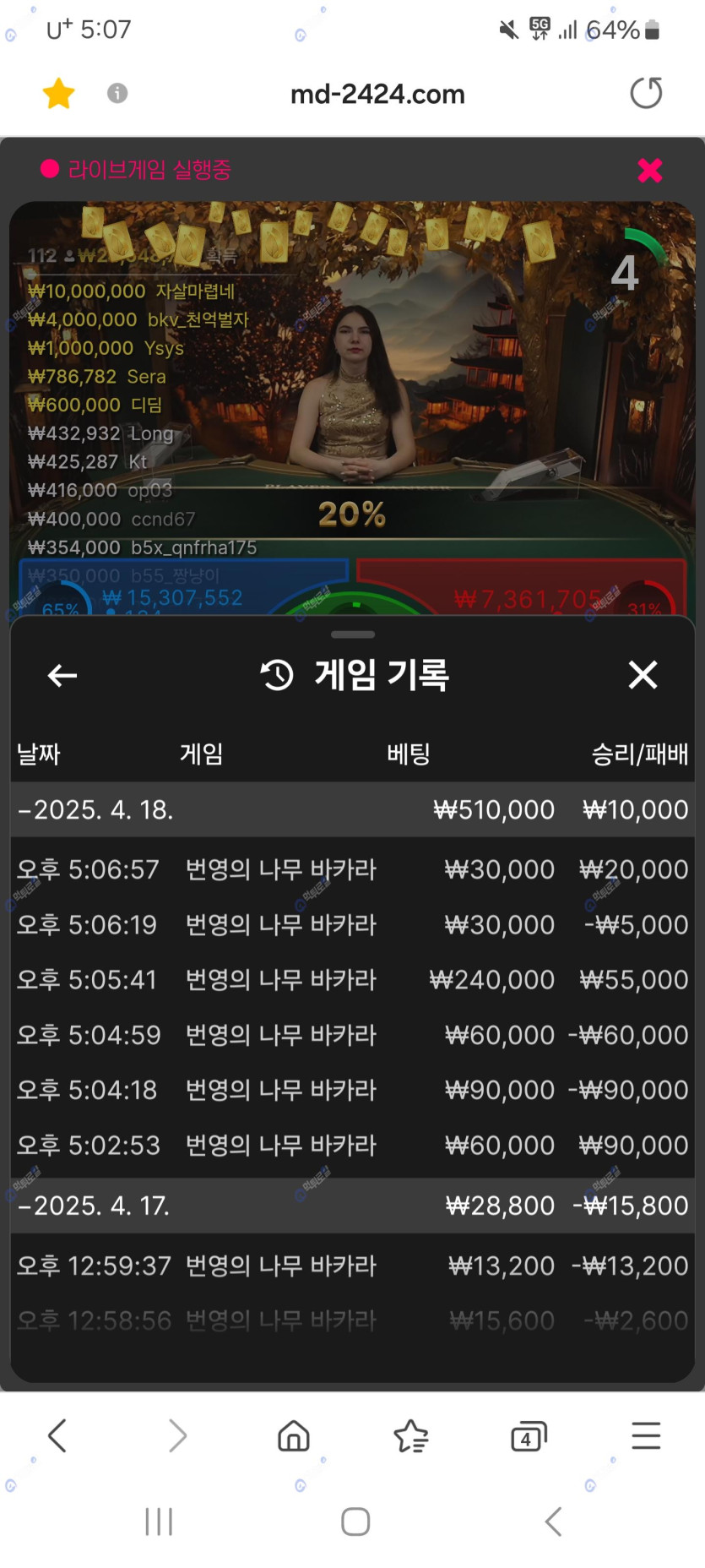The width and height of the screenshot is (705, 1568).
Task: Collapse the 2025. 4. 18. date group
Action: coord(95,809)
